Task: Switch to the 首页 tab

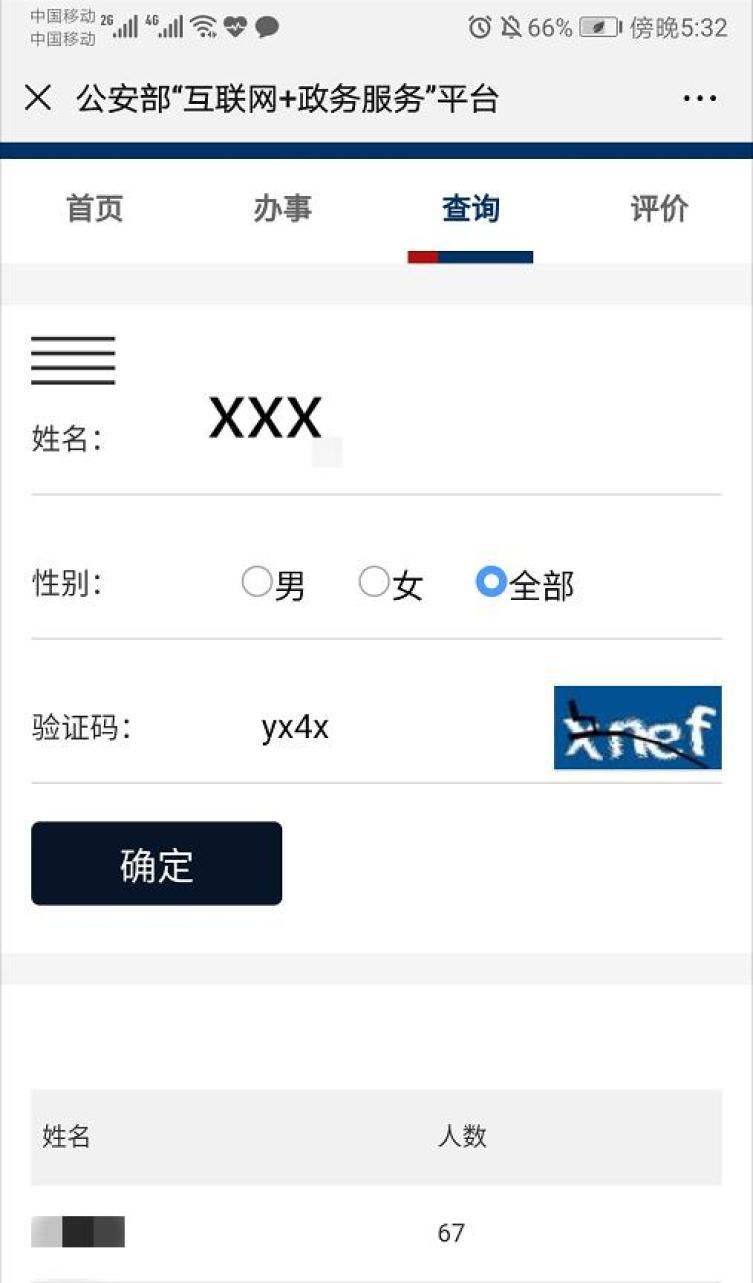Action: pyautogui.click(x=94, y=209)
